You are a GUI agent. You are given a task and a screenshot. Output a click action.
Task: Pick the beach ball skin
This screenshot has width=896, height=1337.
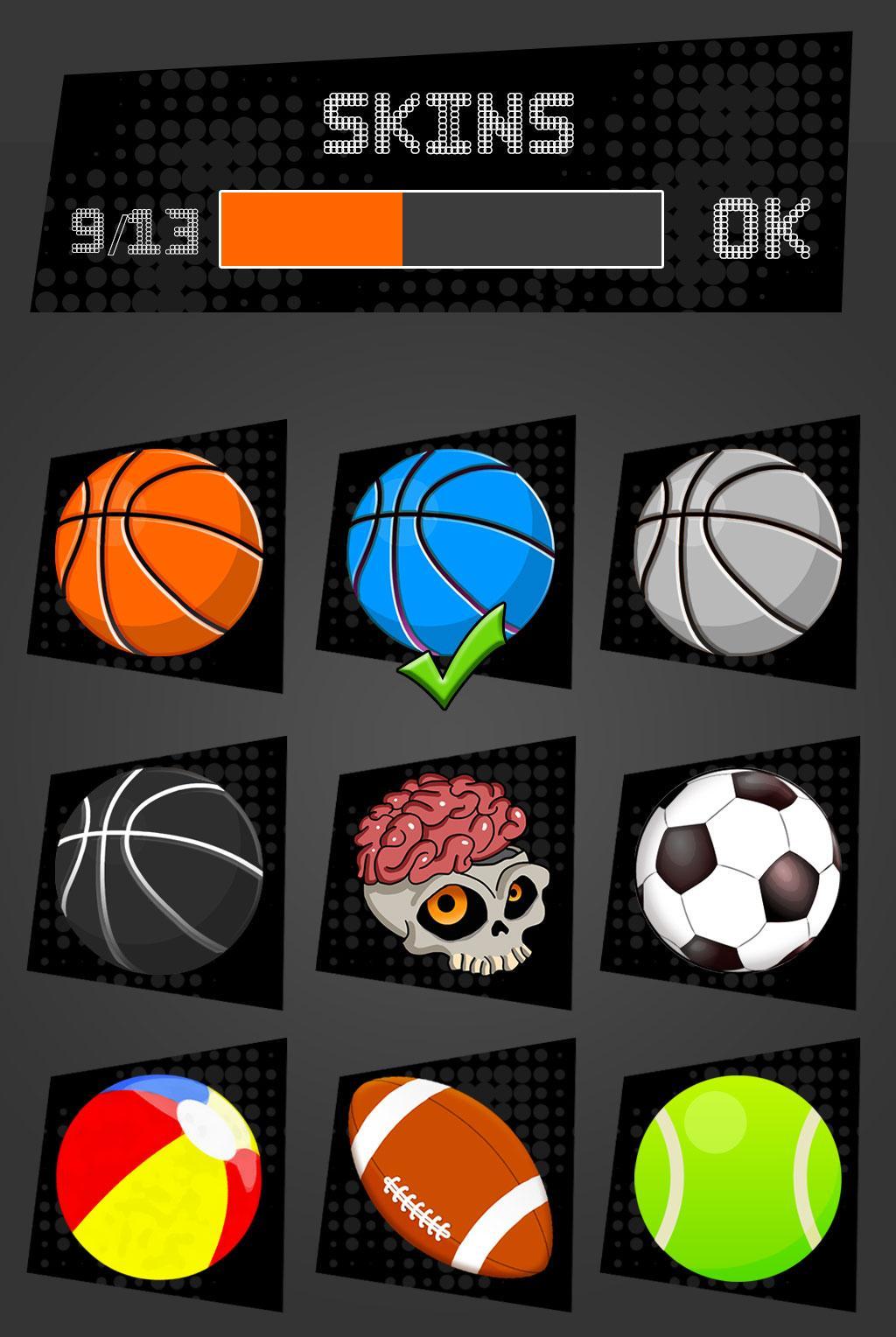pyautogui.click(x=158, y=1179)
